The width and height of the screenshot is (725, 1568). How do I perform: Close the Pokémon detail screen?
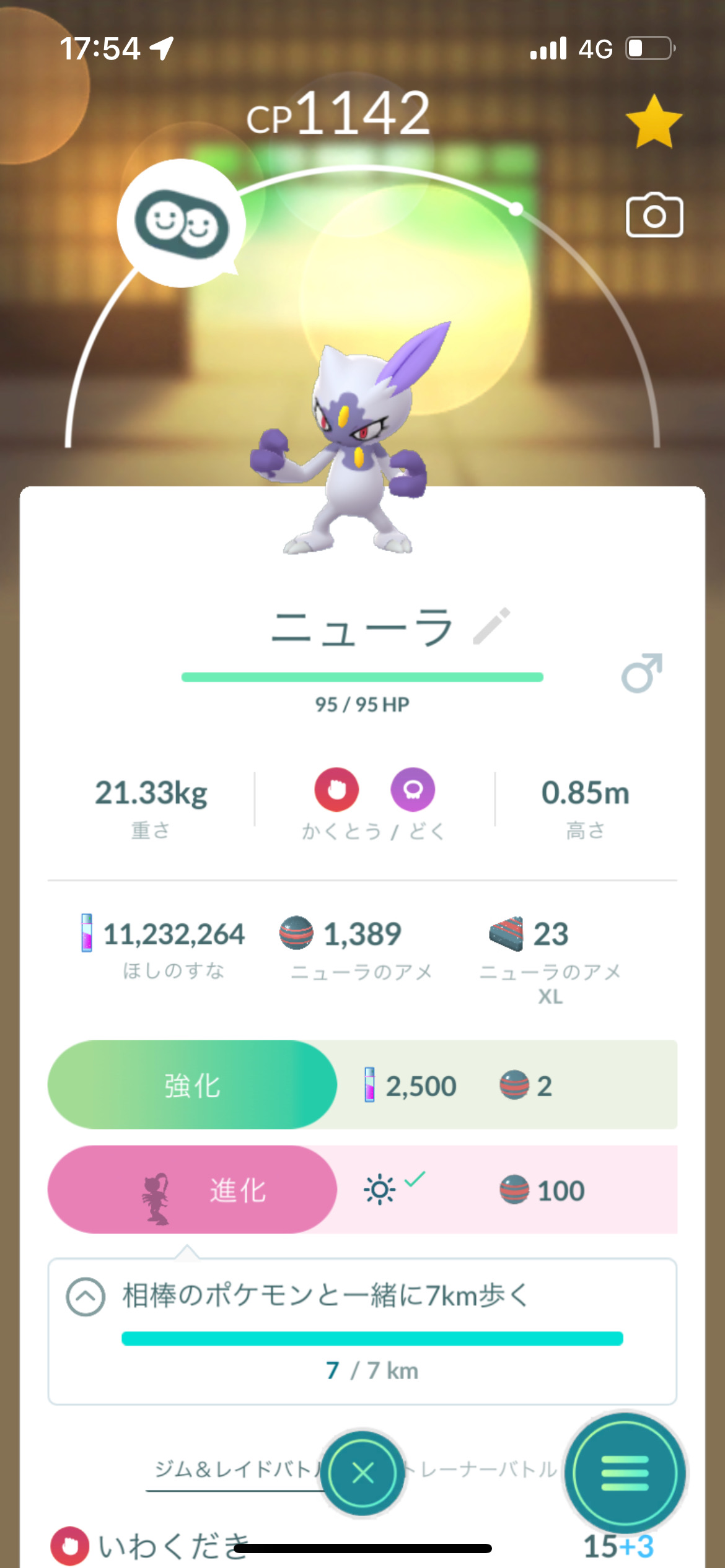pos(362,1473)
